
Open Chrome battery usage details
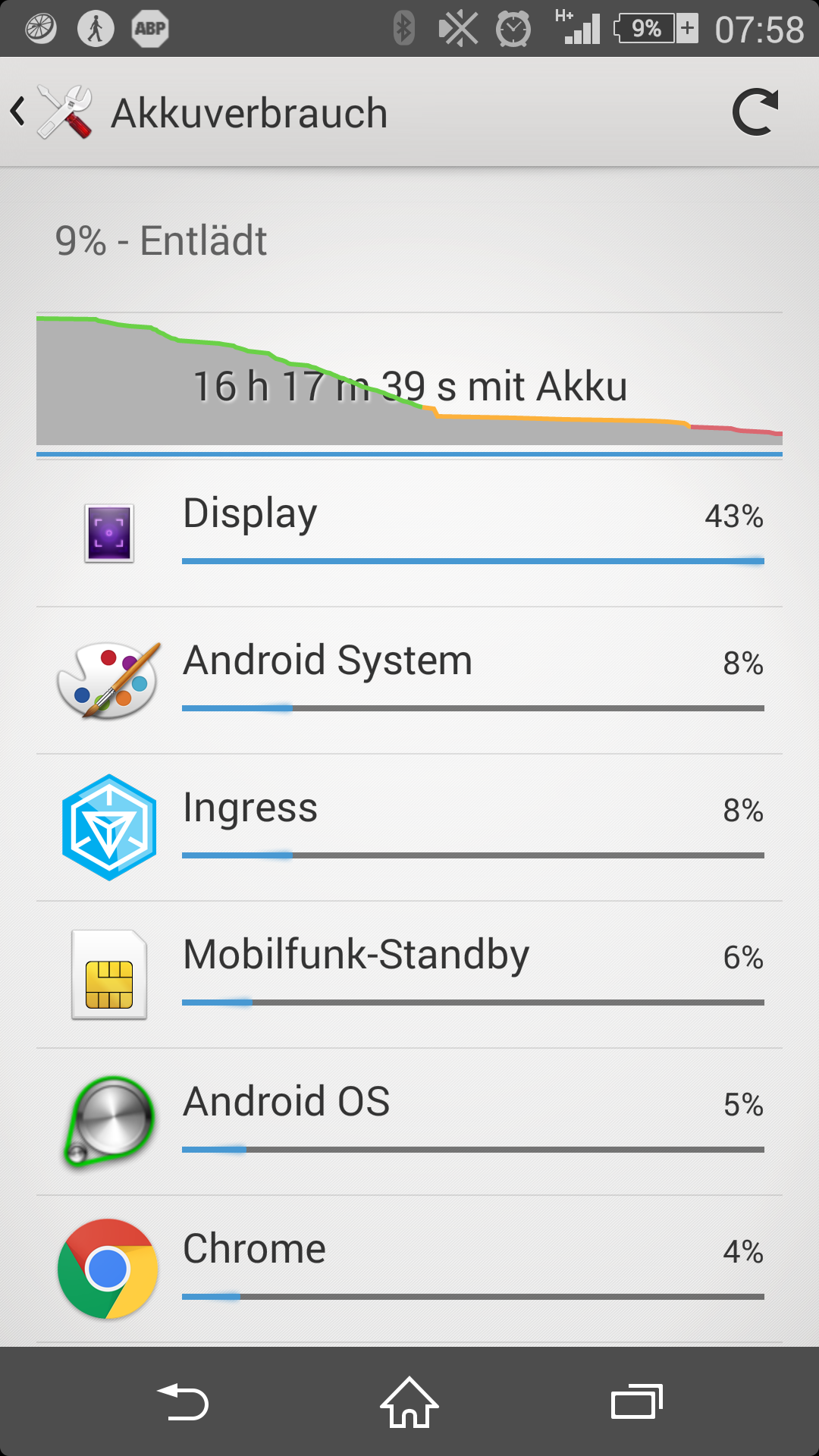[409, 1269]
